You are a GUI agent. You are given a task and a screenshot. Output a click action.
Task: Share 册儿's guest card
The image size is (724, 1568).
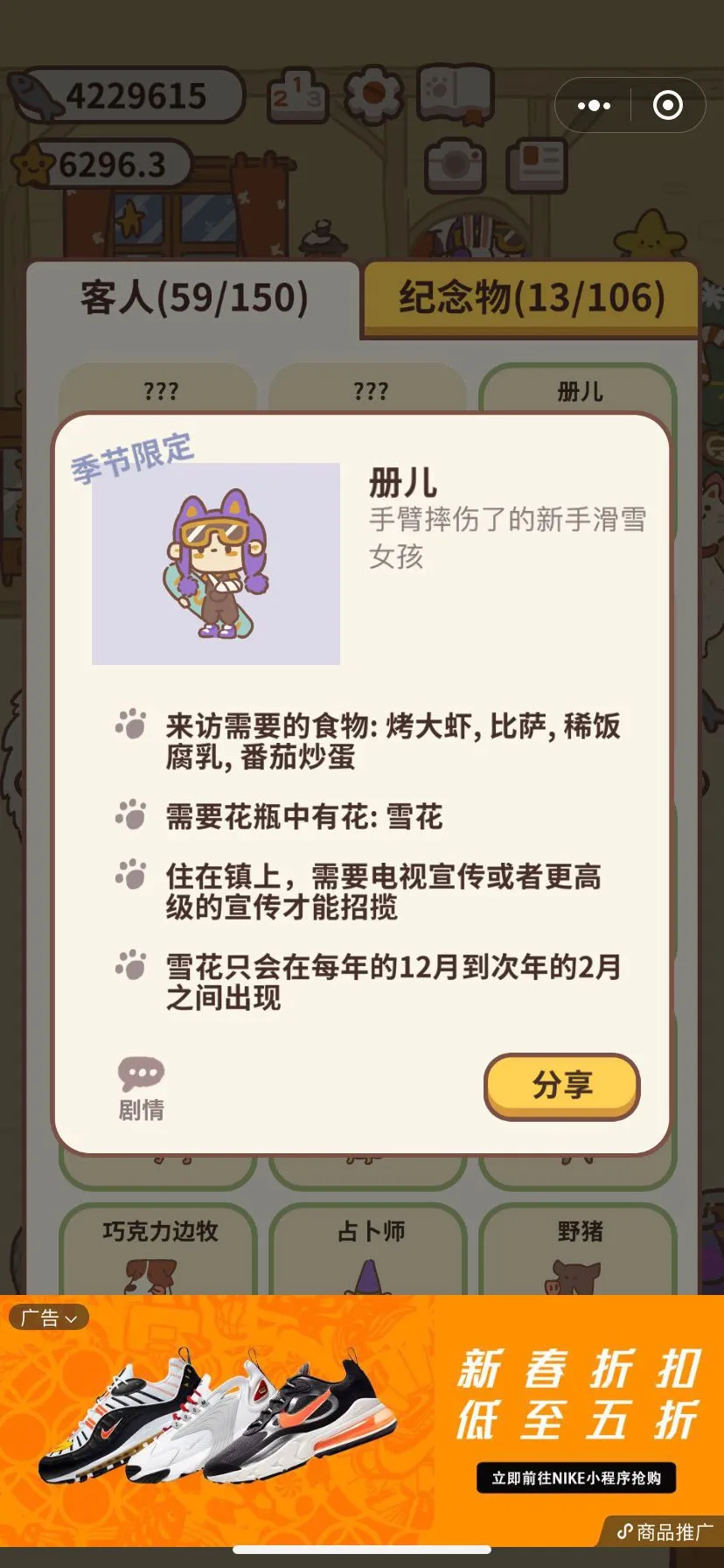(x=561, y=1085)
